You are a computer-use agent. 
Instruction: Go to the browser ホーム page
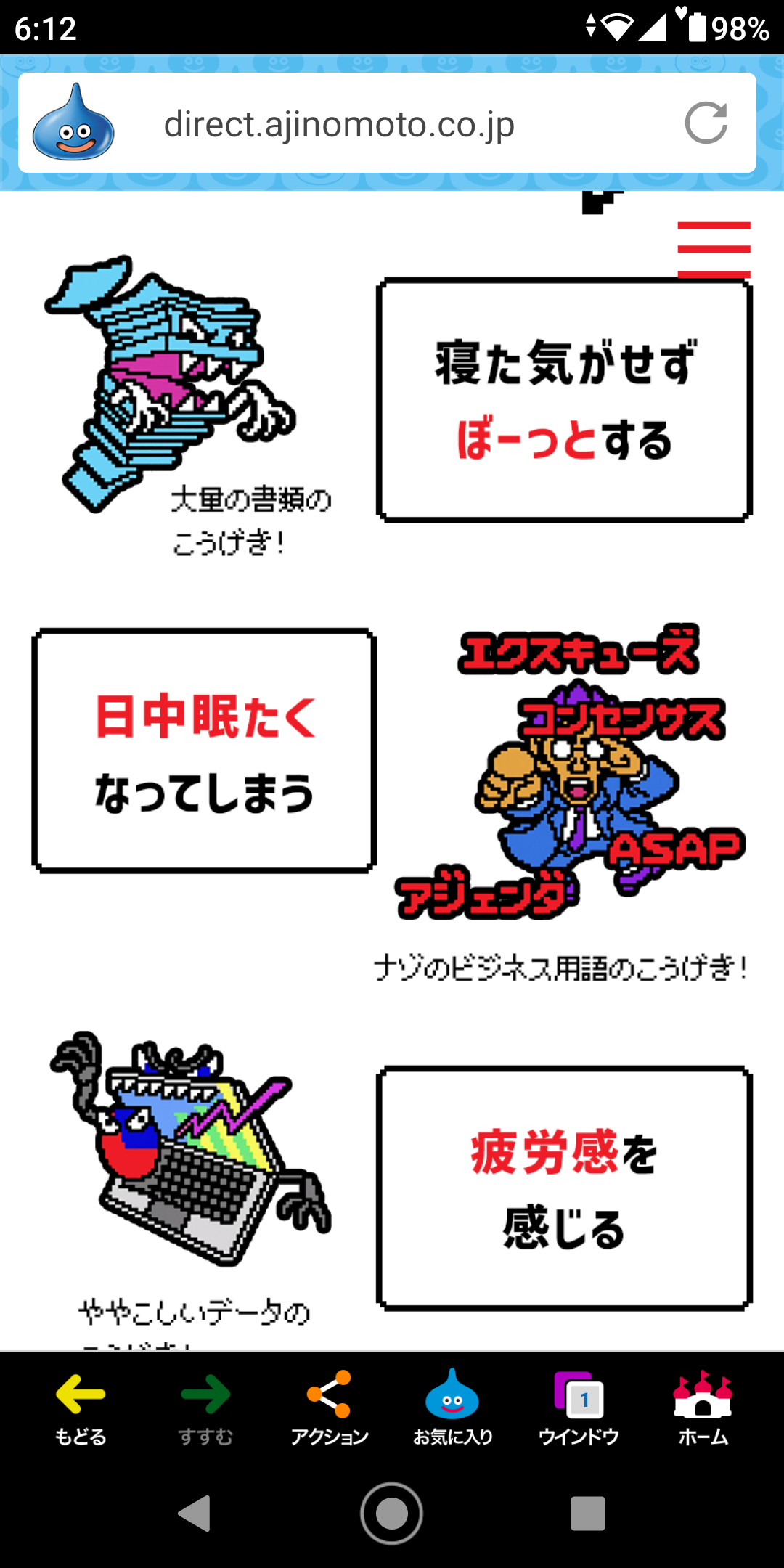click(x=703, y=1407)
